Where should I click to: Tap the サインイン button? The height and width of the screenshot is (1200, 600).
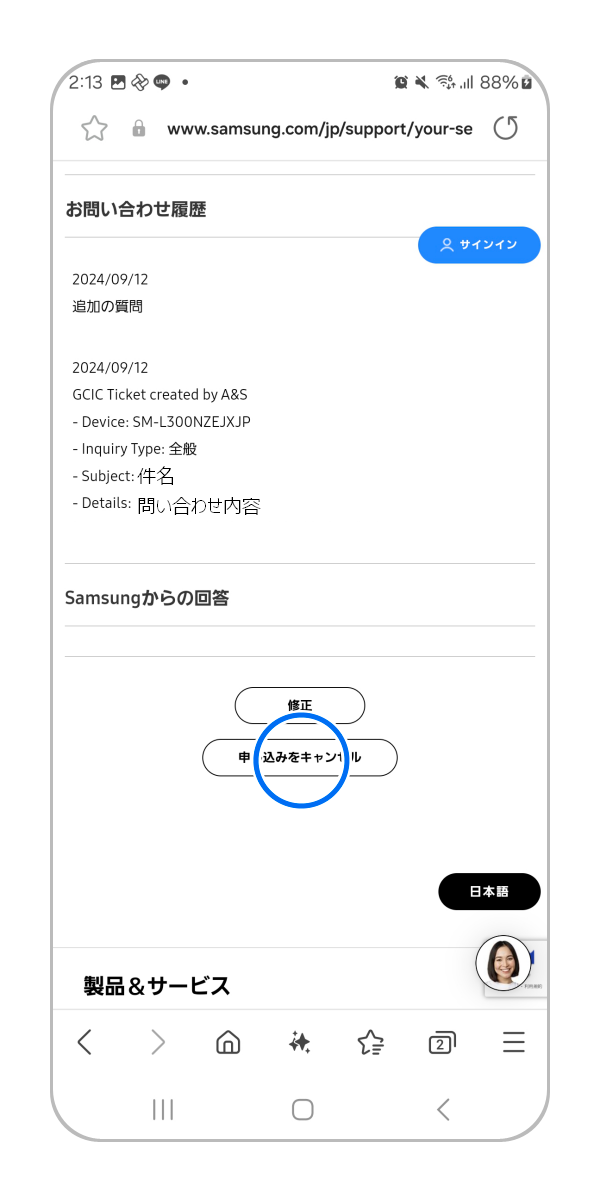479,245
